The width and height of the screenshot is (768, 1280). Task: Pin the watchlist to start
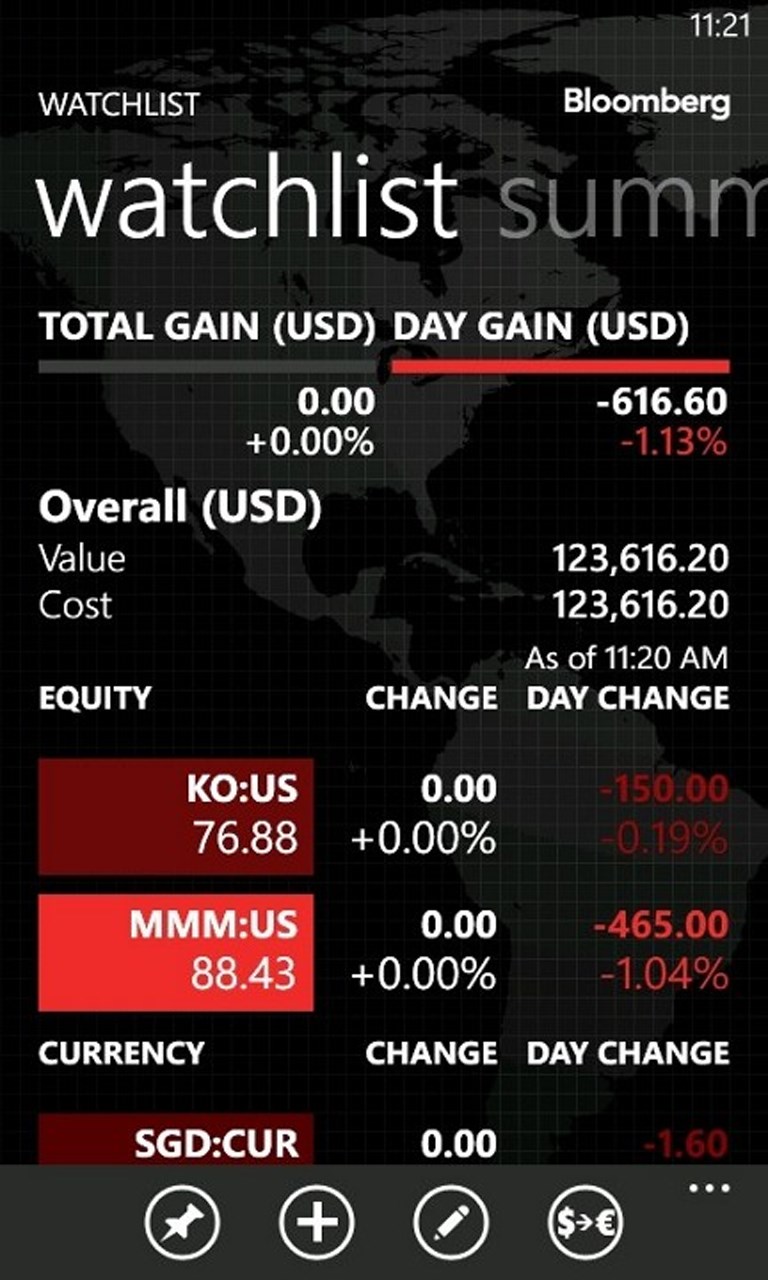click(x=183, y=1222)
